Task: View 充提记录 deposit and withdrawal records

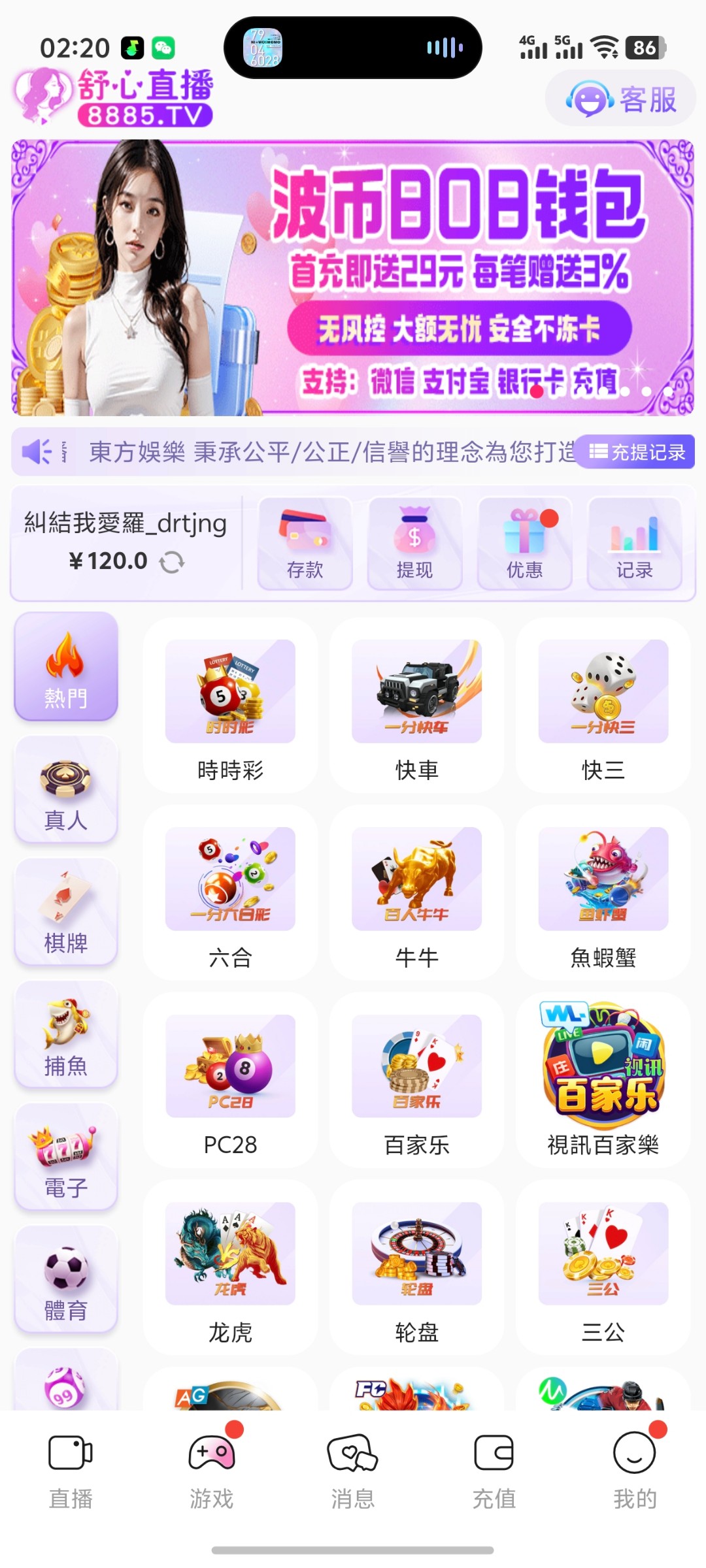Action: pyautogui.click(x=635, y=451)
